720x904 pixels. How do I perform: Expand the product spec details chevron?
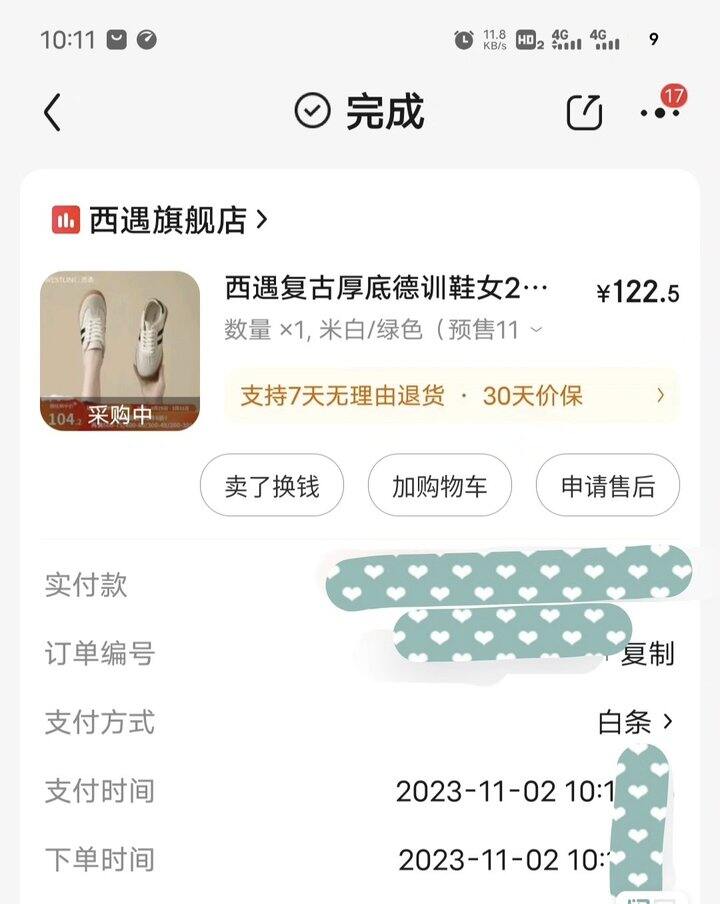537,329
